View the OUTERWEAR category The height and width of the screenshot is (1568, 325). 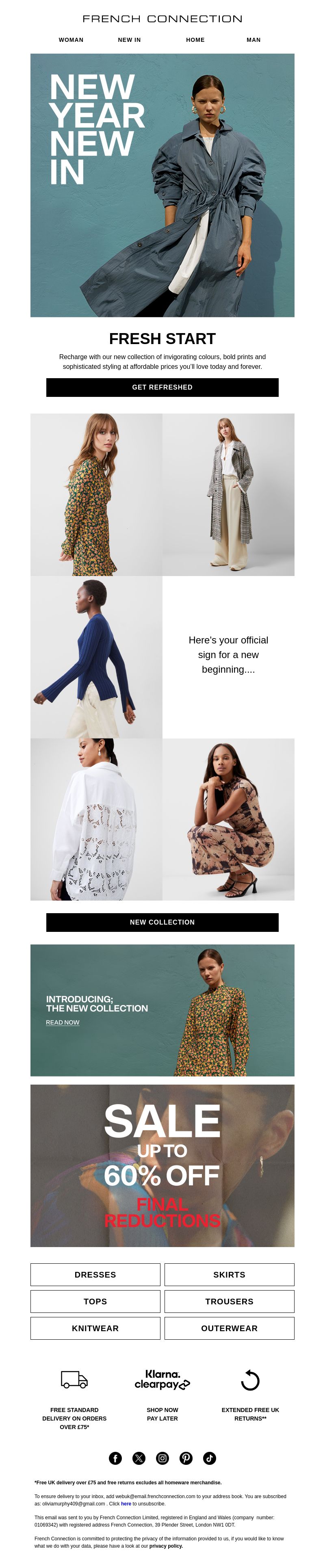pyautogui.click(x=230, y=1328)
